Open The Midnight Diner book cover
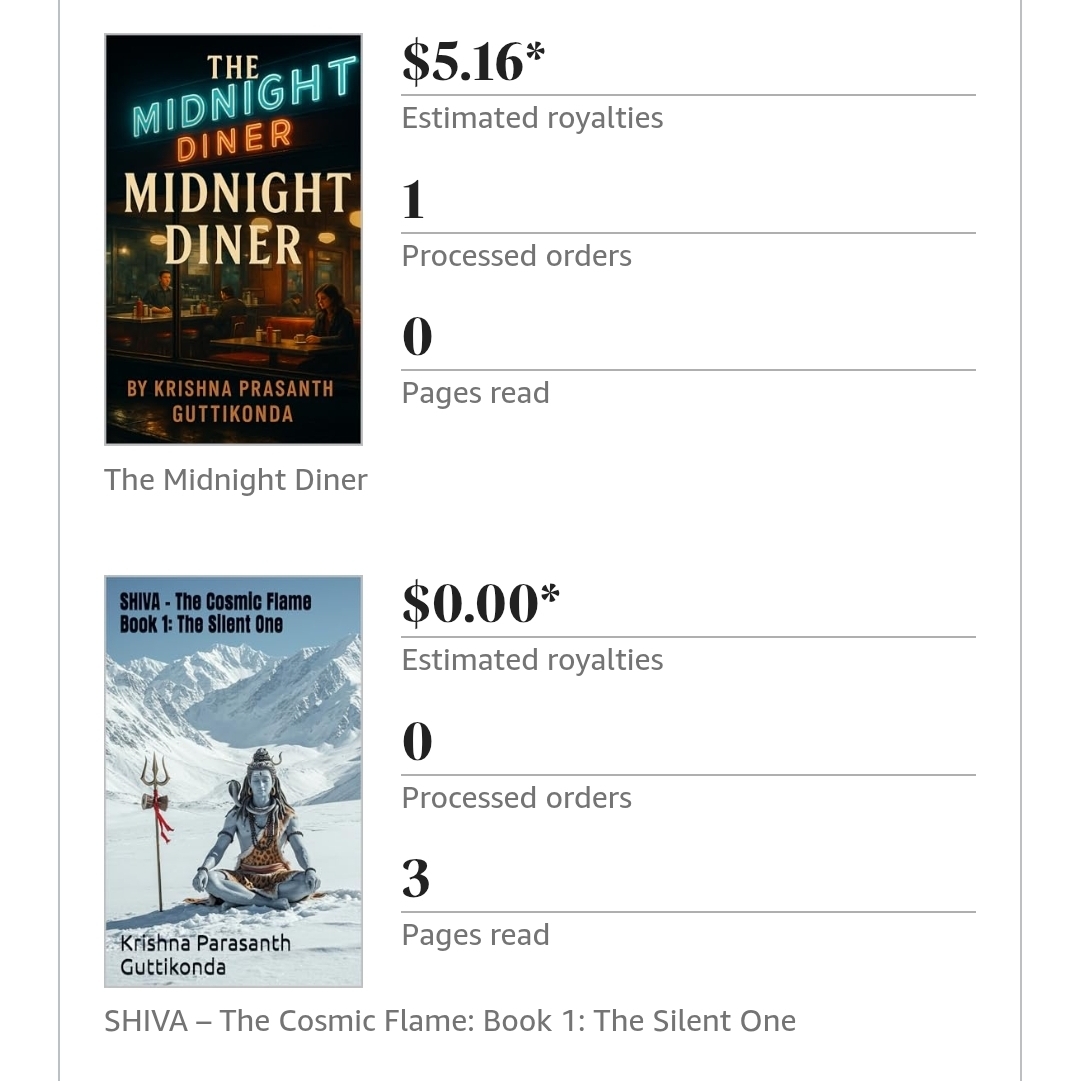 [x=233, y=239]
